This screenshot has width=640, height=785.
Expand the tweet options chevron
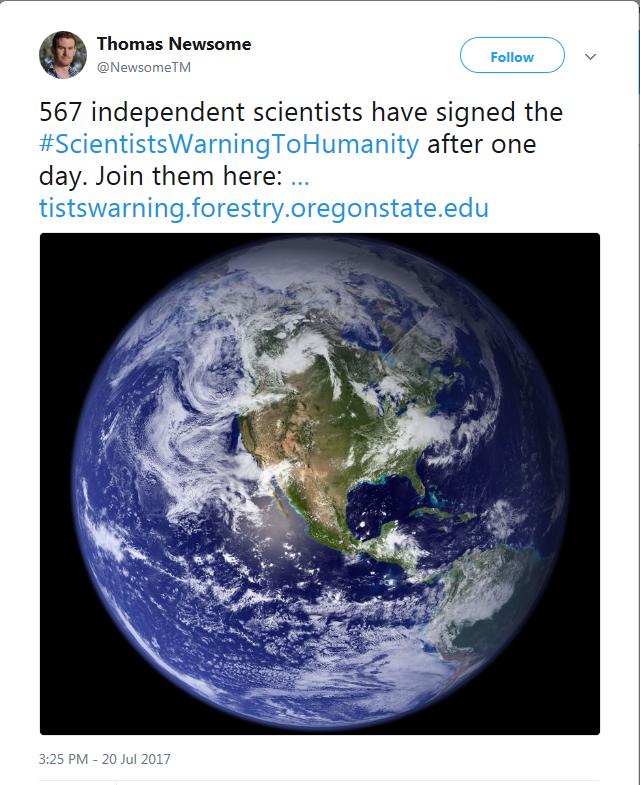tap(590, 57)
